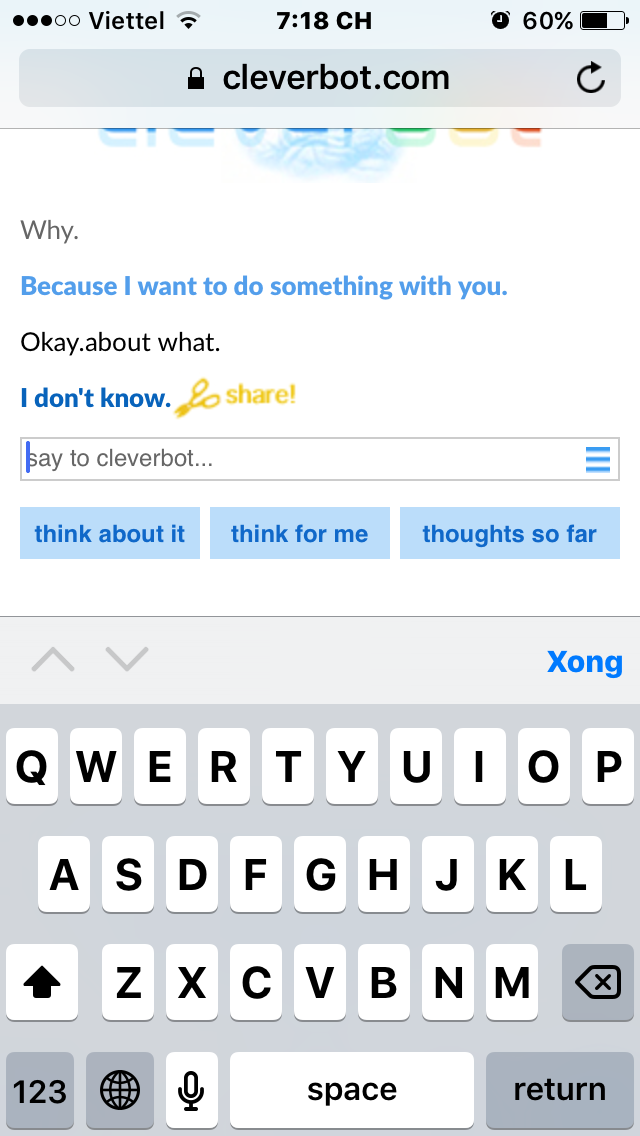Image resolution: width=640 pixels, height=1136 pixels.
Task: Dismiss the keyboard with Xong
Action: tap(584, 662)
